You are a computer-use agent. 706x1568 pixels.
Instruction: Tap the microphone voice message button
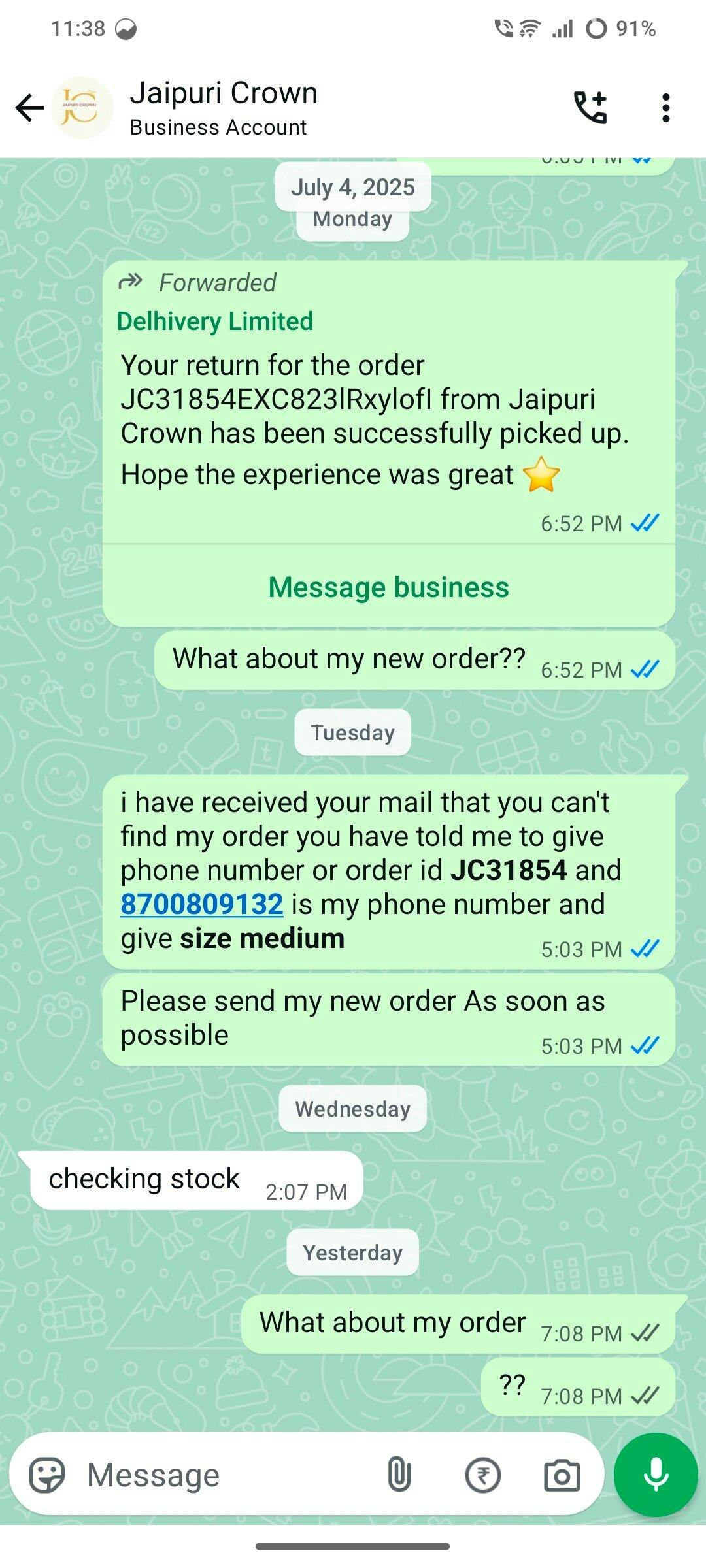(x=656, y=1475)
